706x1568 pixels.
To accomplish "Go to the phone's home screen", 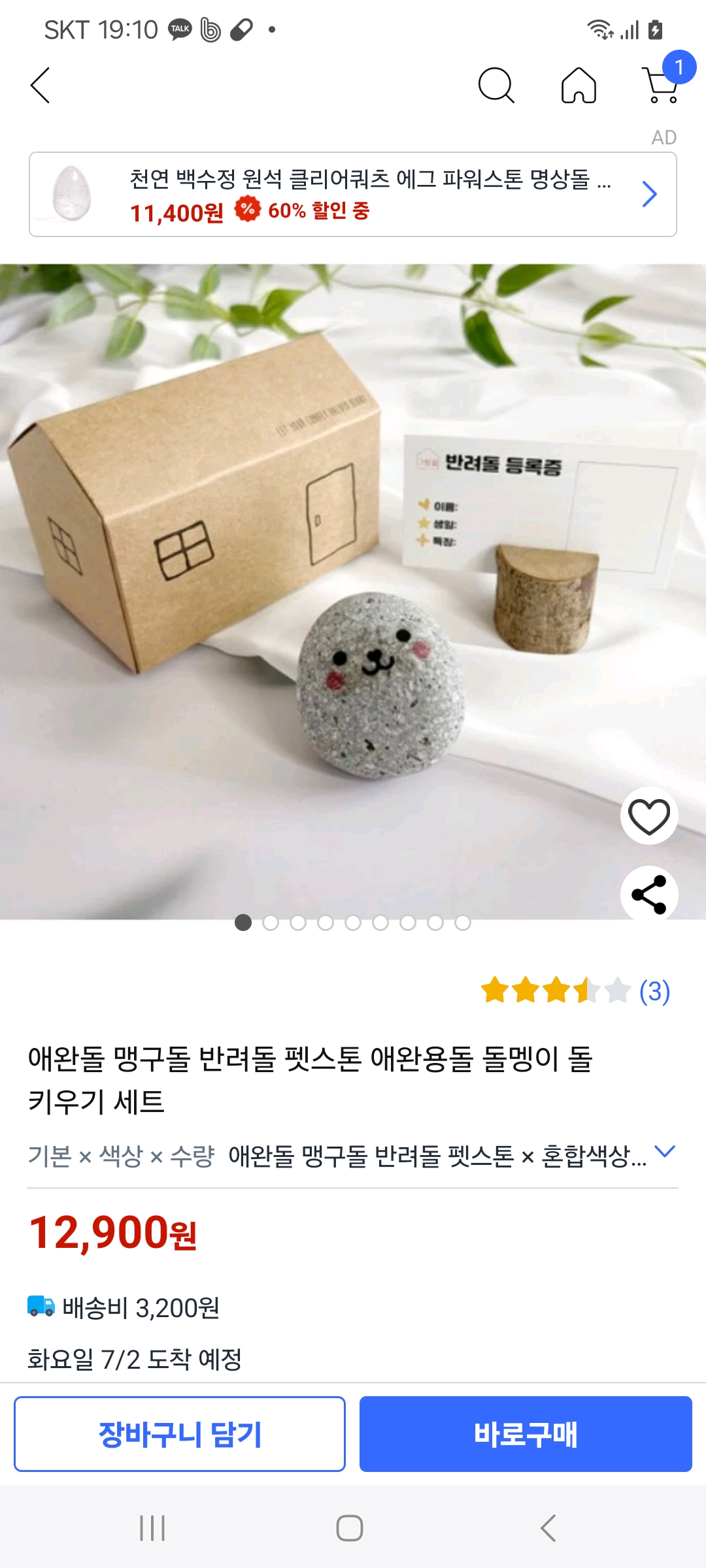I will [350, 1528].
